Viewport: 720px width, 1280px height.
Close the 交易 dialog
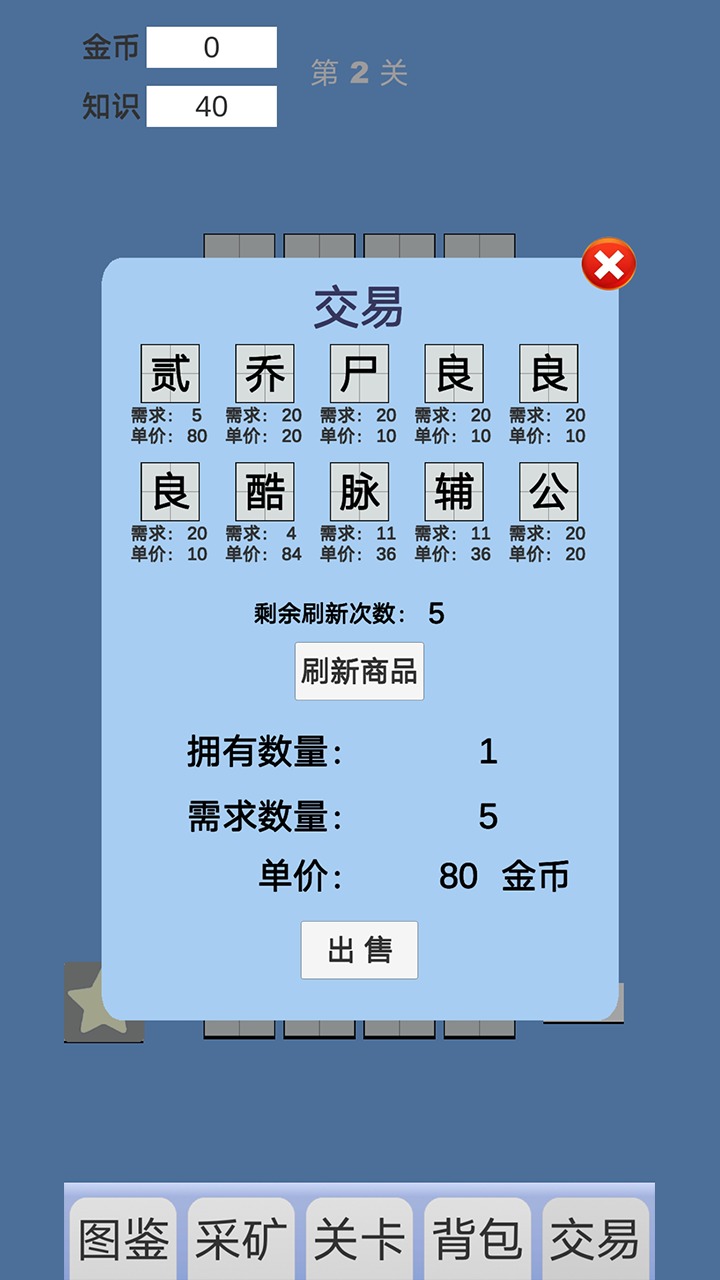click(x=608, y=265)
